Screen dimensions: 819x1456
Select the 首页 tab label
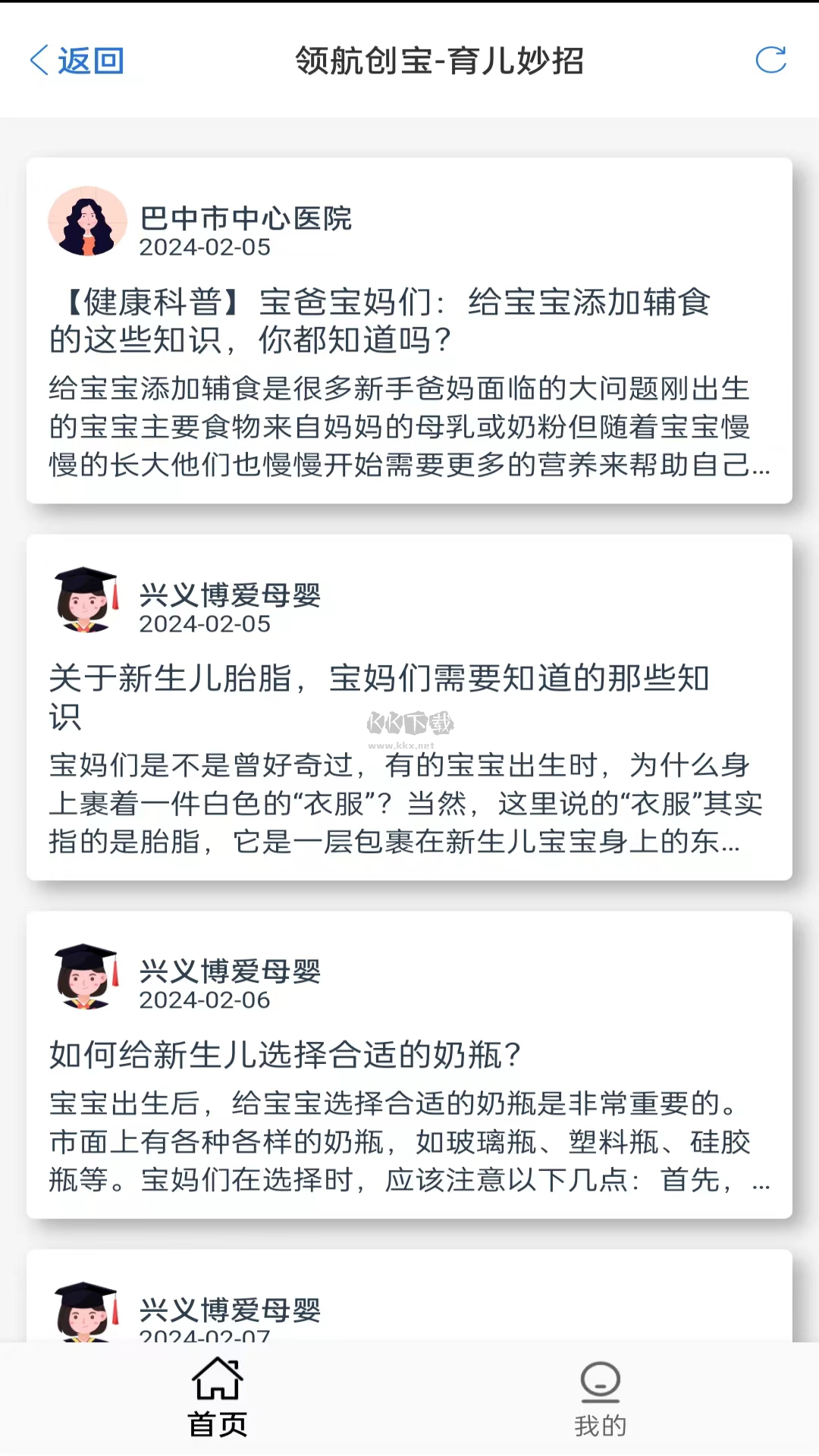click(218, 1424)
